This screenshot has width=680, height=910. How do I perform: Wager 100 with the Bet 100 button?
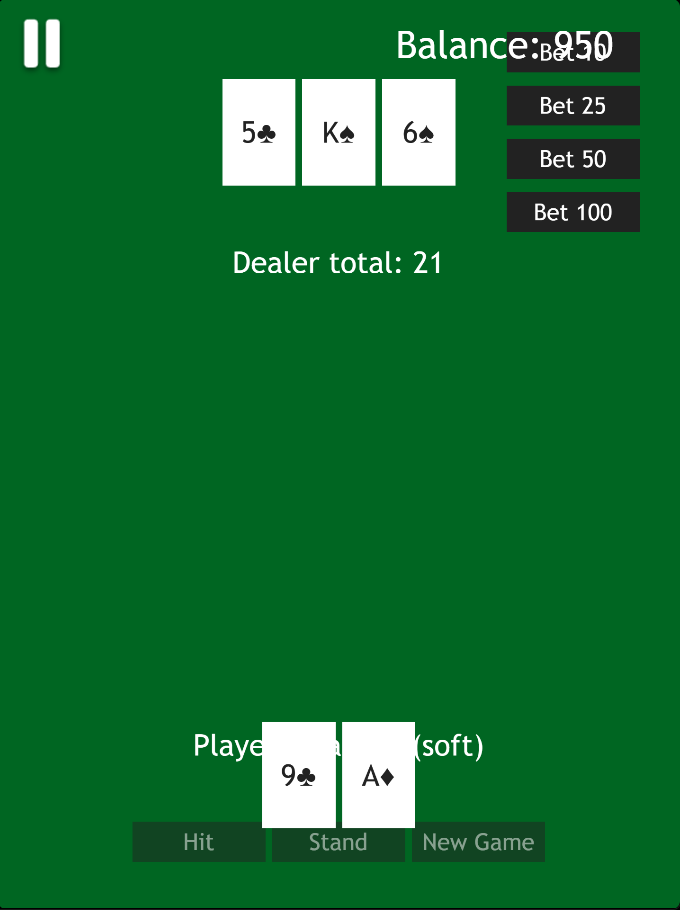[573, 212]
